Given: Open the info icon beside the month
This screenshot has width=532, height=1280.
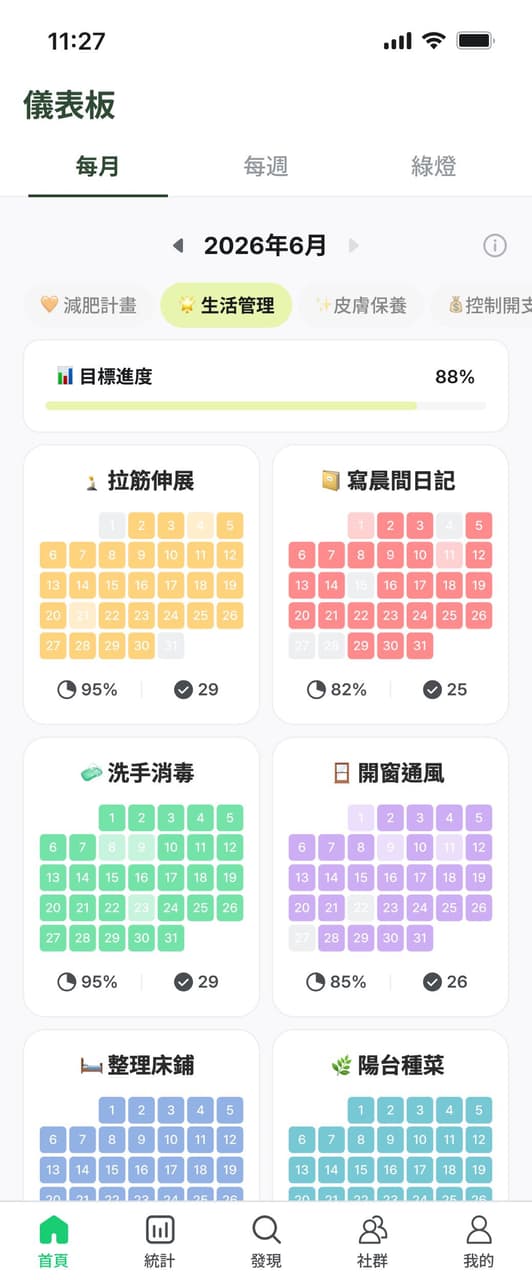Looking at the screenshot, I should [x=494, y=246].
